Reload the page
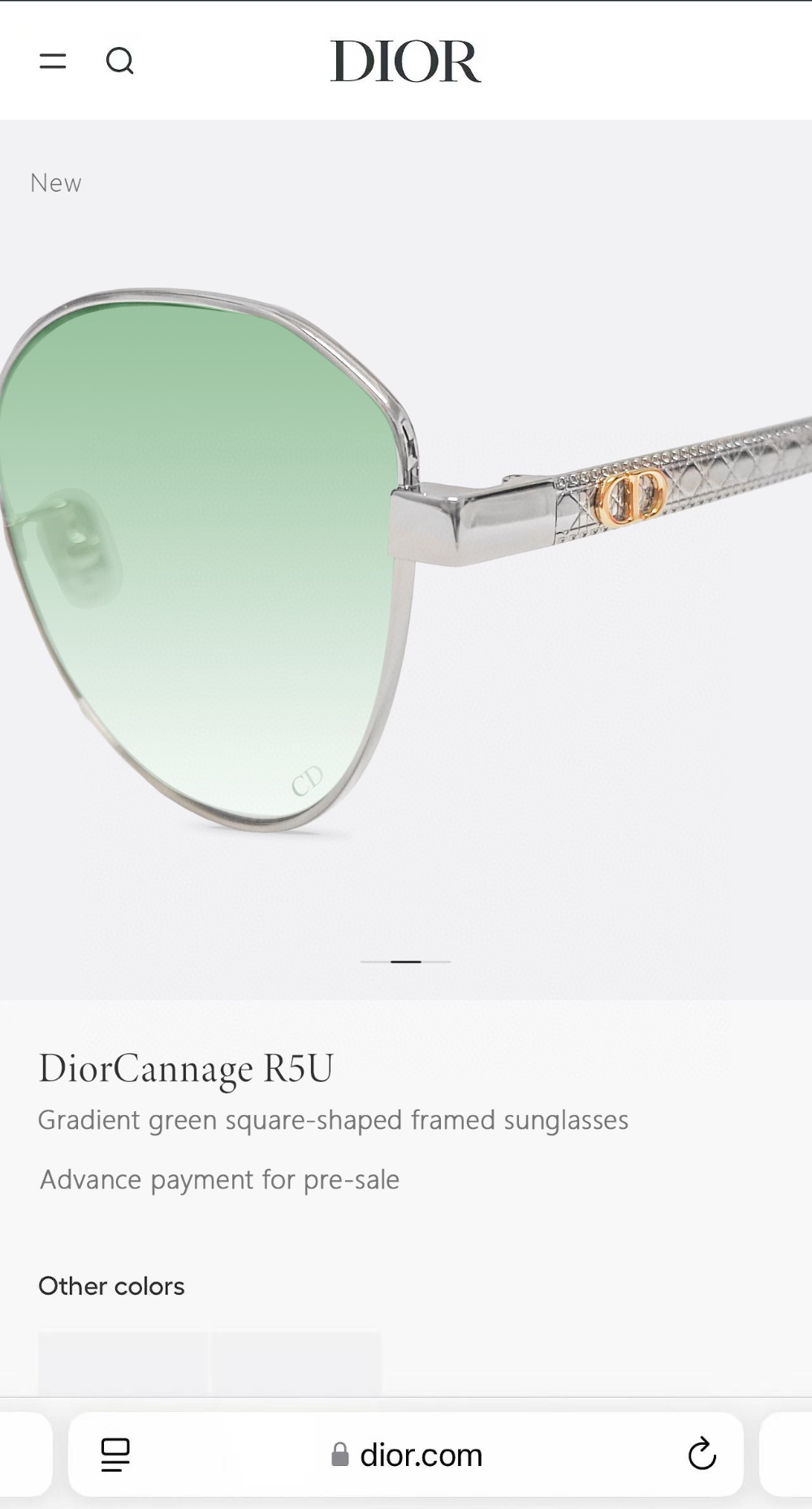The height and width of the screenshot is (1509, 812). 702,1455
